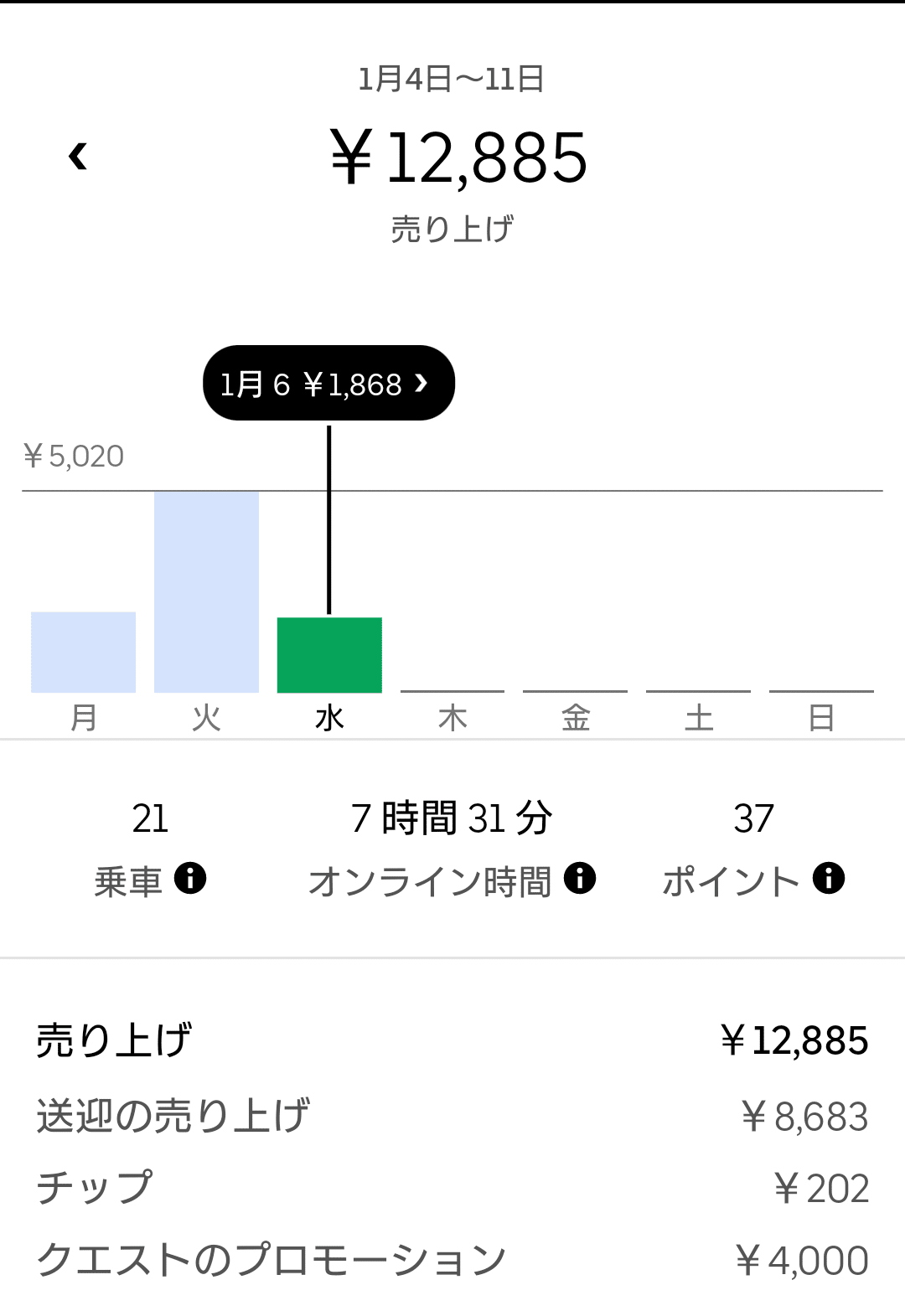Image resolution: width=905 pixels, height=1316 pixels.
Task: Select the Tuesday (火) earnings bar
Action: (x=206, y=591)
